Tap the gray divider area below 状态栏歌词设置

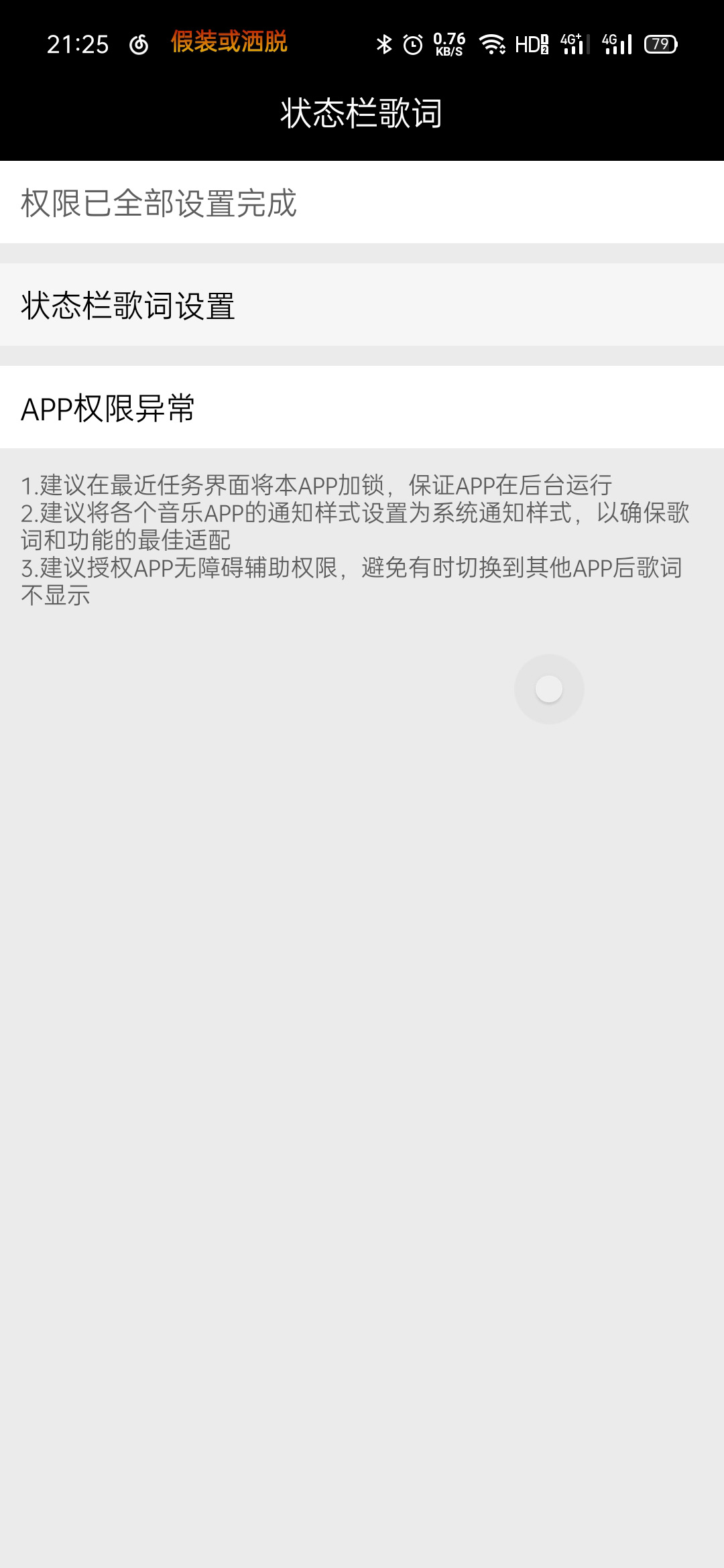tap(362, 356)
